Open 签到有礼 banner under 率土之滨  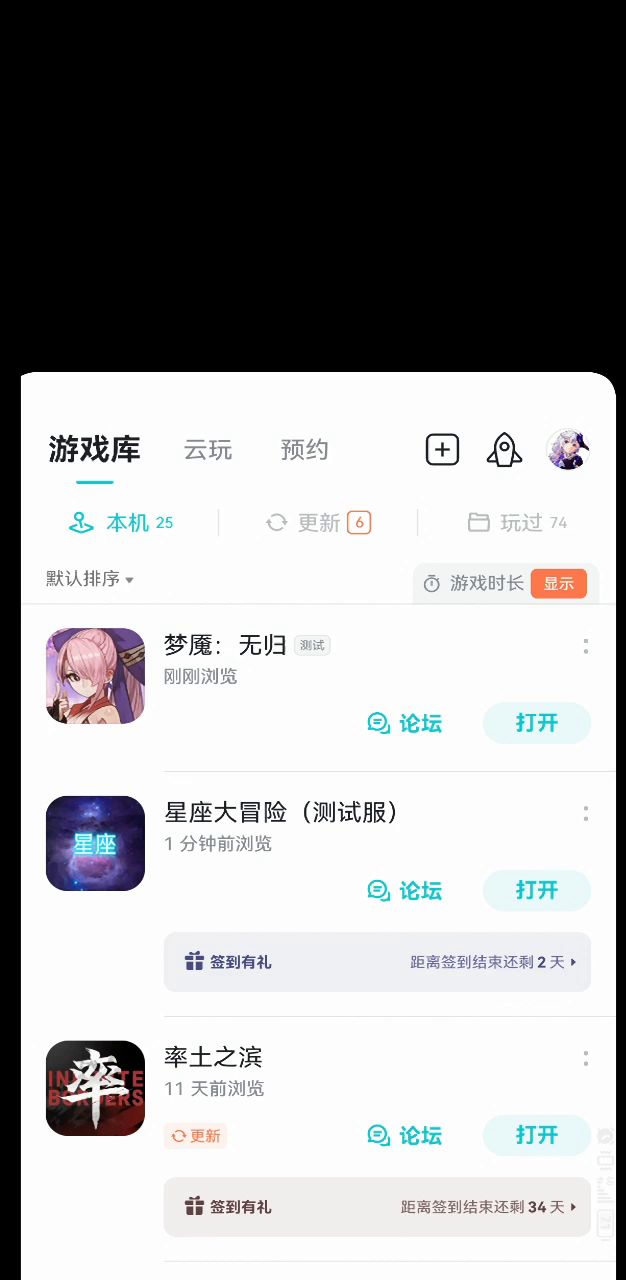[377, 1207]
